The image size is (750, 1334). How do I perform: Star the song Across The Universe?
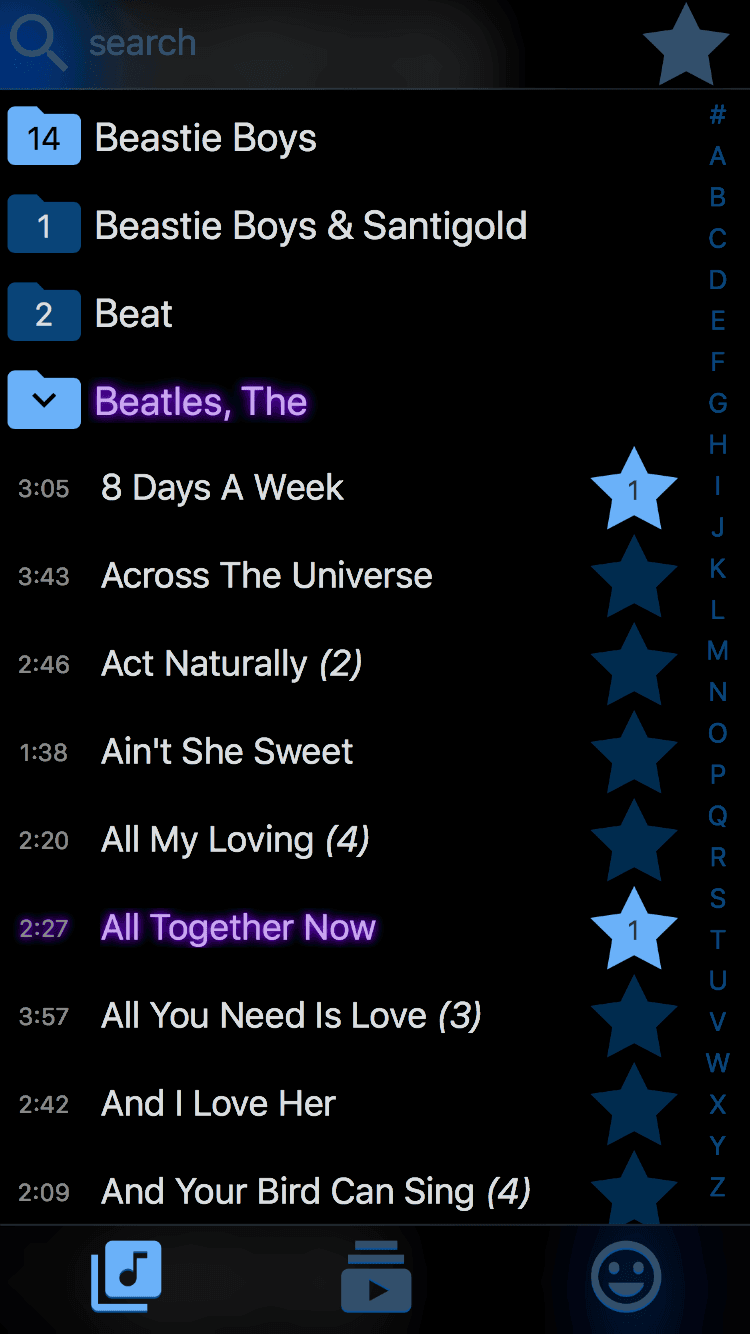click(x=634, y=578)
